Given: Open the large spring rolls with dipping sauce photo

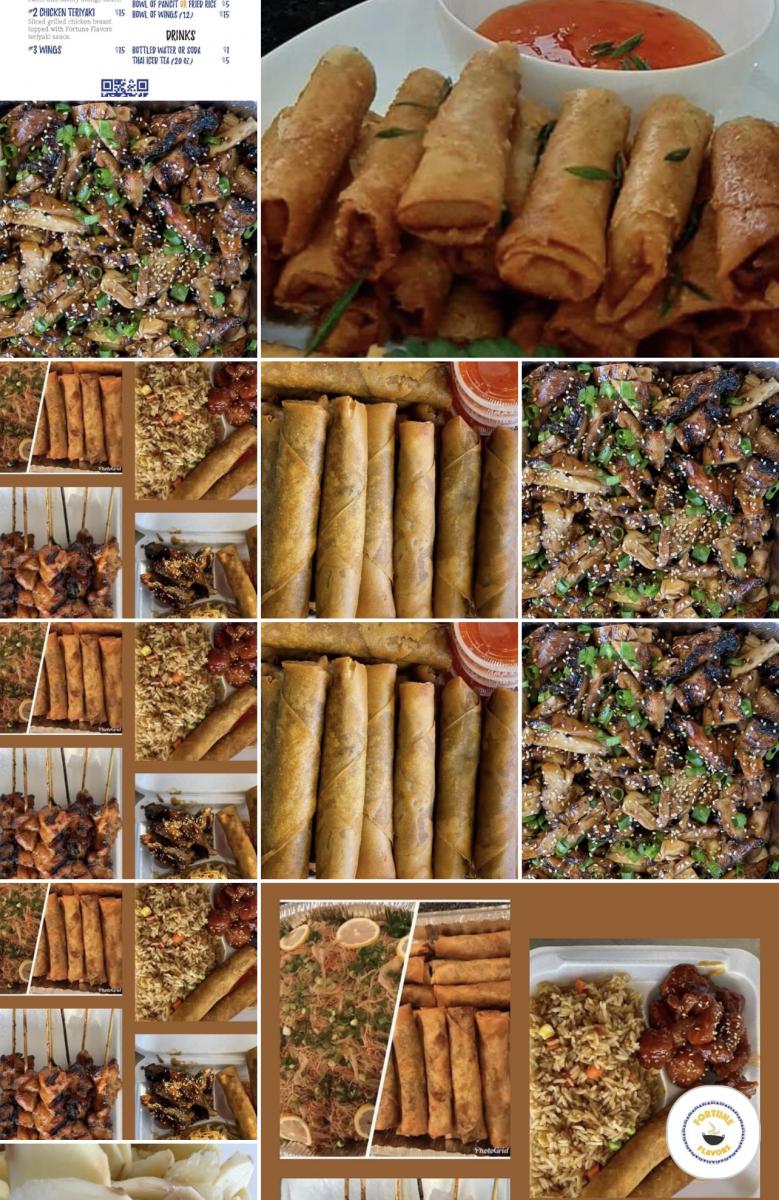Looking at the screenshot, I should coord(519,178).
